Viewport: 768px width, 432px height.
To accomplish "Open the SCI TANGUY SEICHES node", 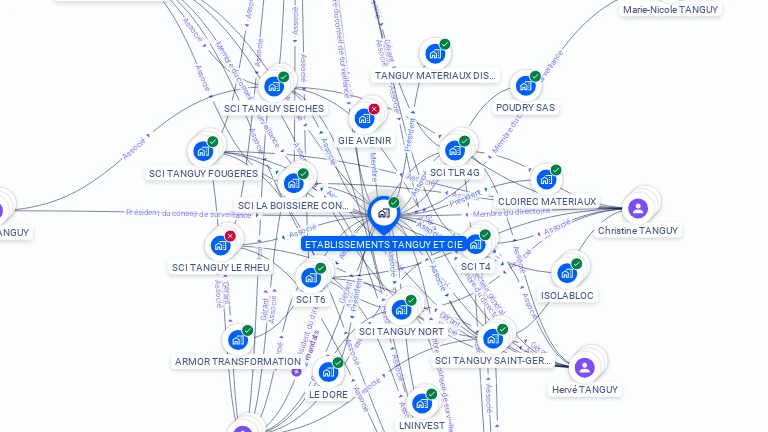I will point(273,86).
